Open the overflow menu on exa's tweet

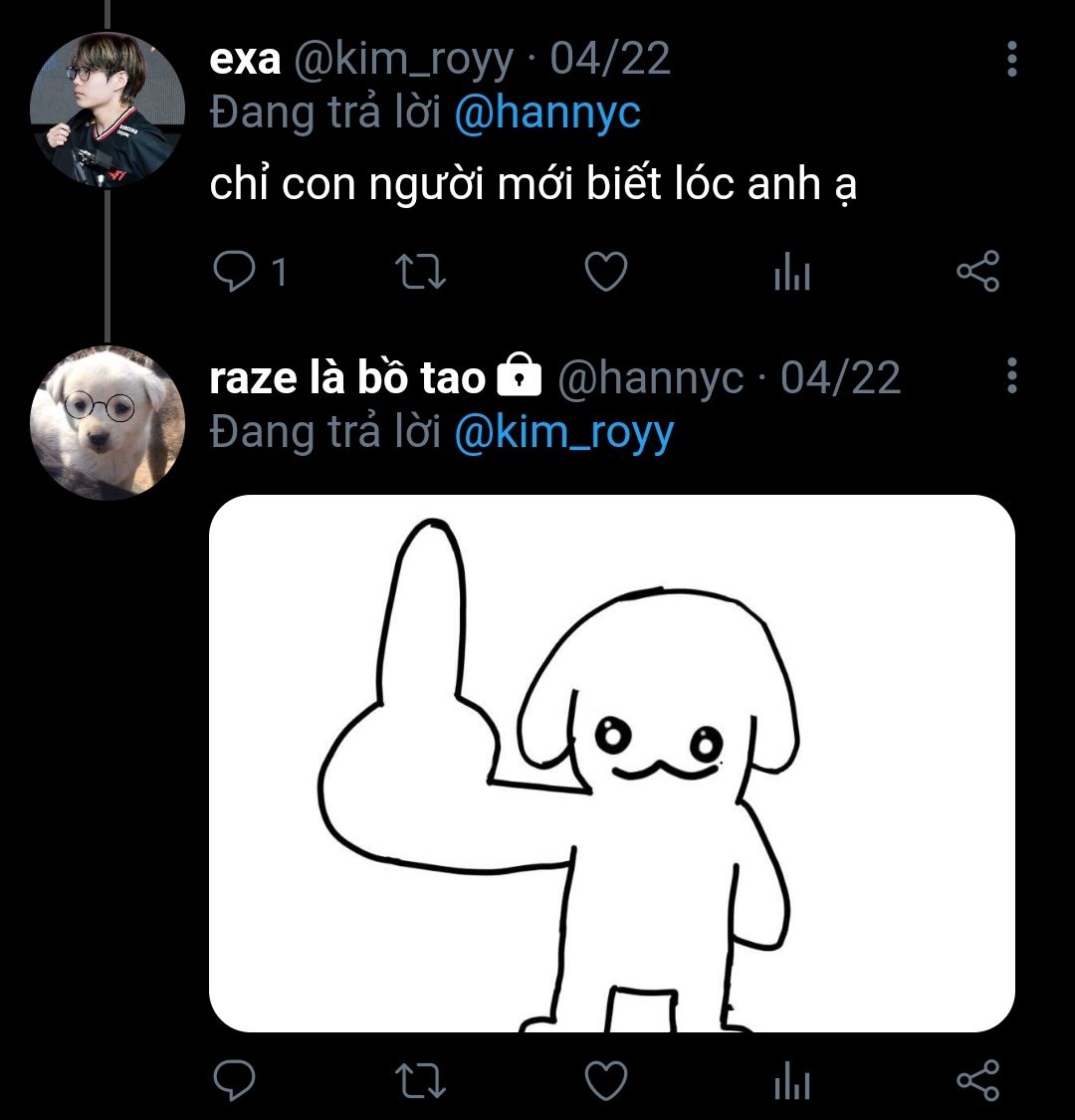[x=1011, y=59]
